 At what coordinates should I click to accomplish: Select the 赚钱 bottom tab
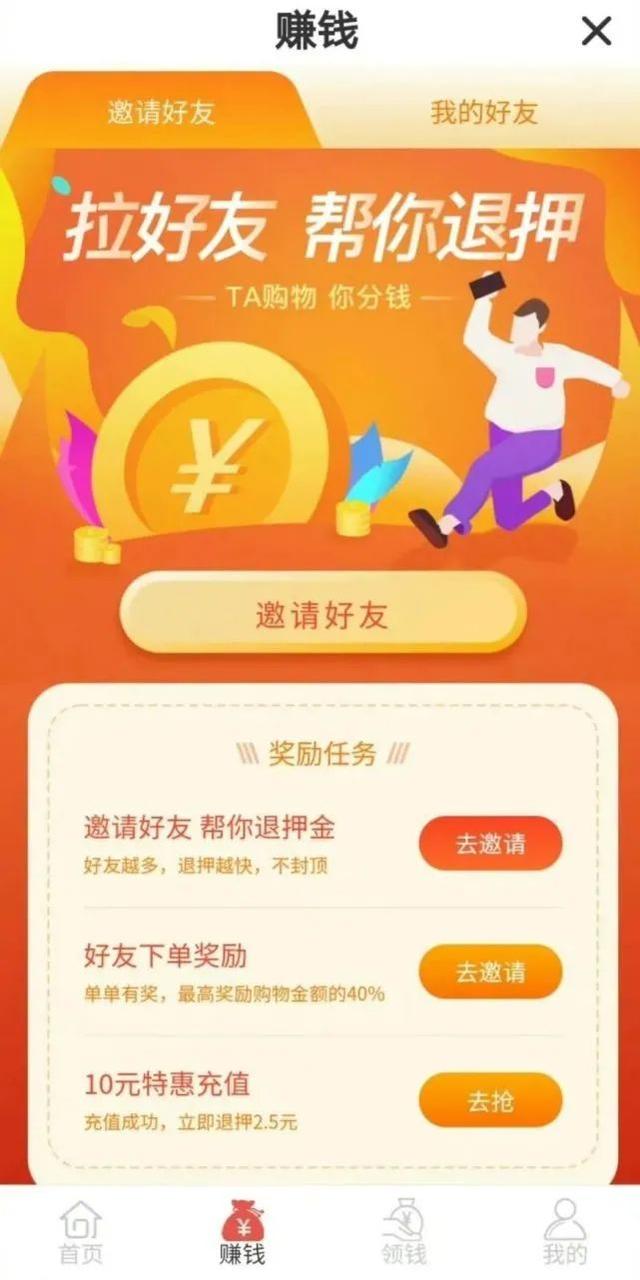242,1232
